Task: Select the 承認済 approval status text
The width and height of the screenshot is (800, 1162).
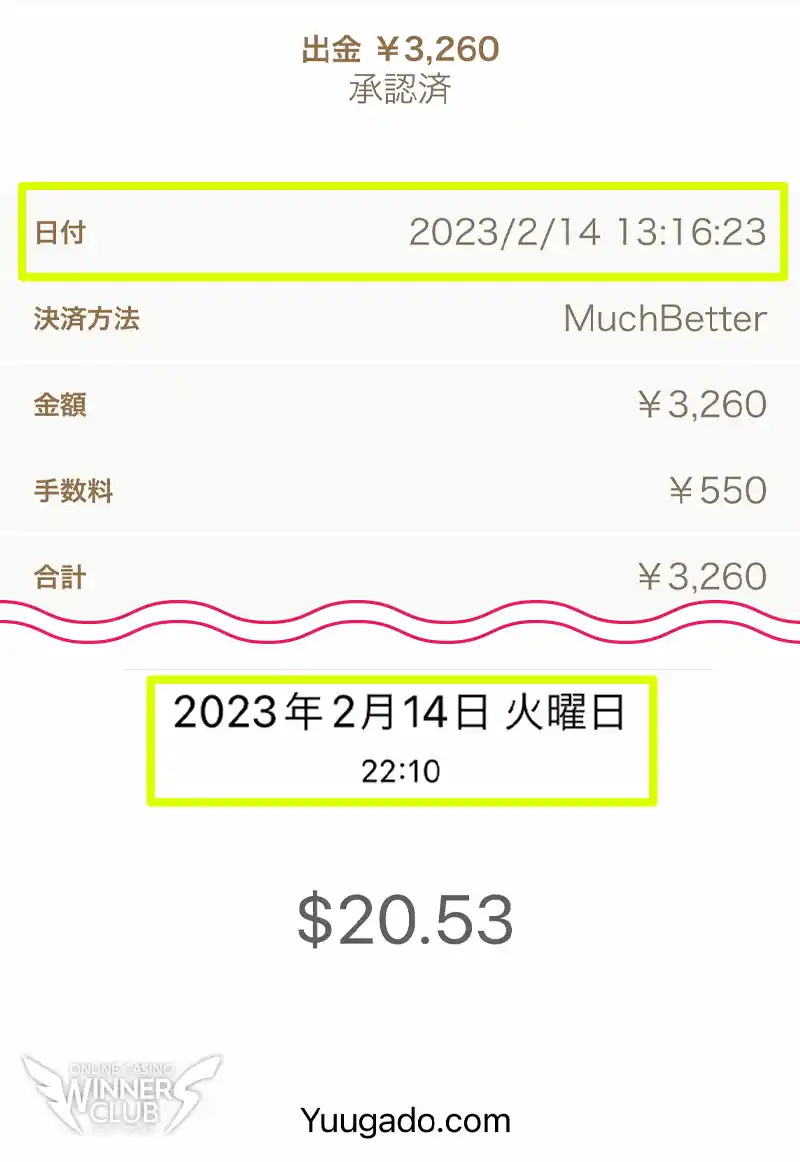Action: click(x=400, y=88)
